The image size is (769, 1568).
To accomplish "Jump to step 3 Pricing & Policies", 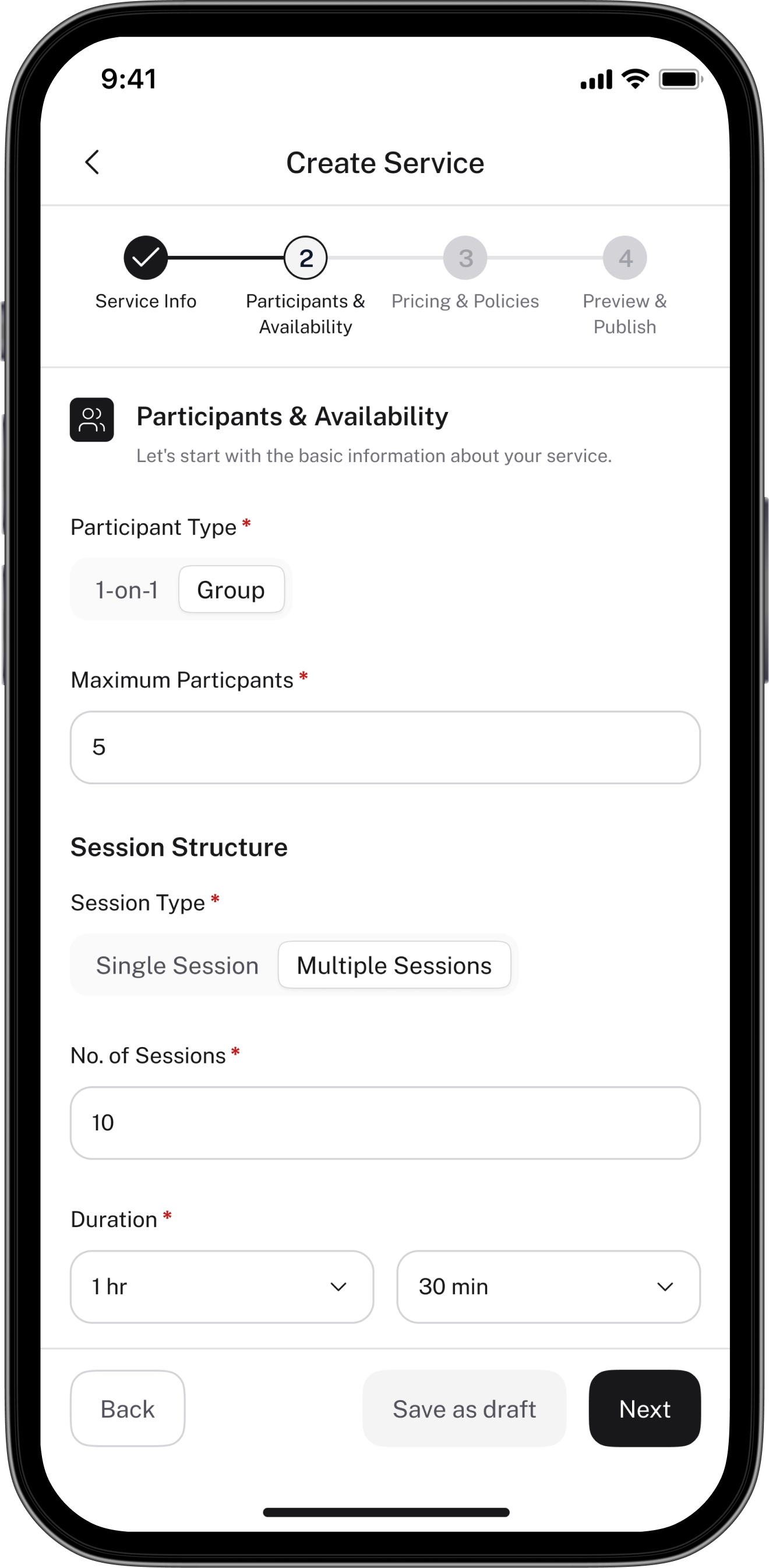I will (465, 258).
